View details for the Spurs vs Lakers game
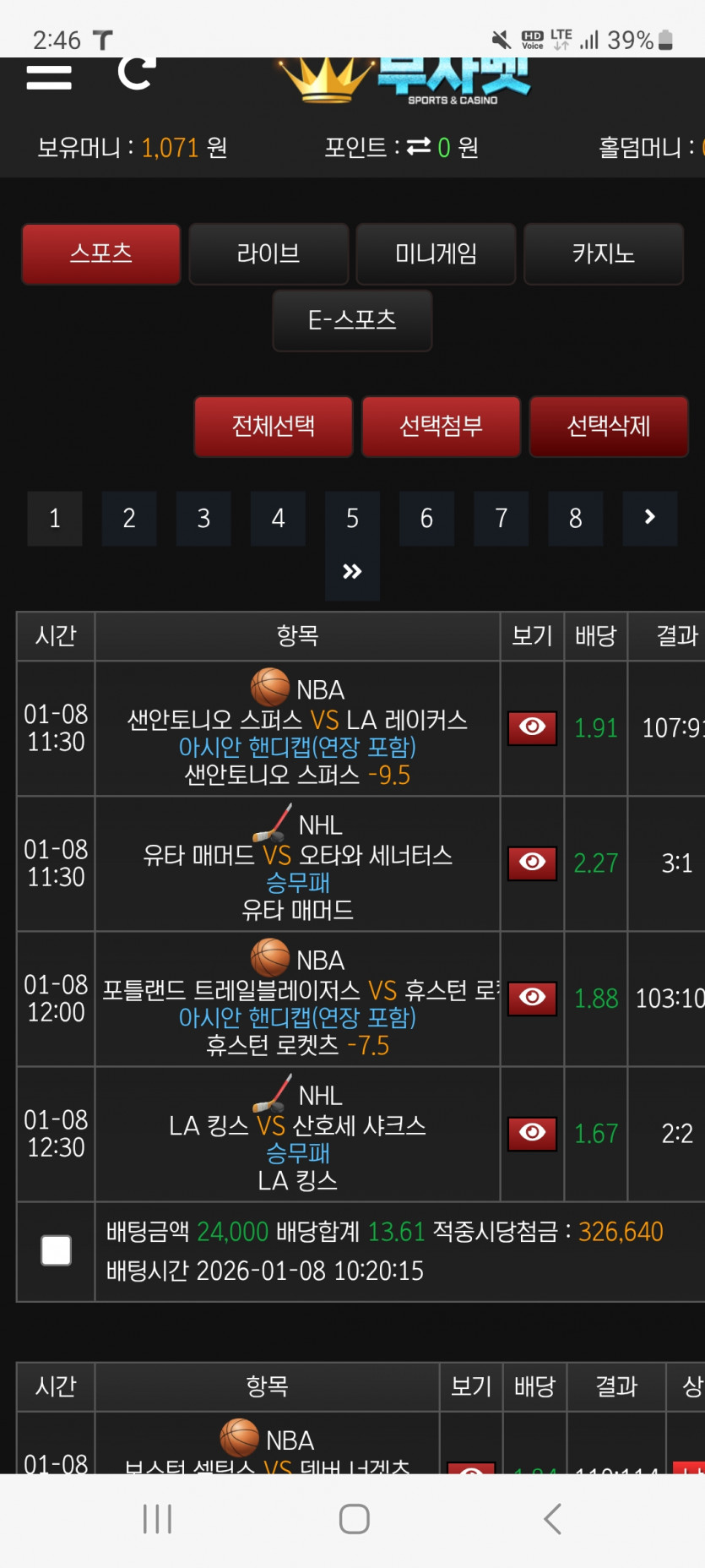 (532, 727)
